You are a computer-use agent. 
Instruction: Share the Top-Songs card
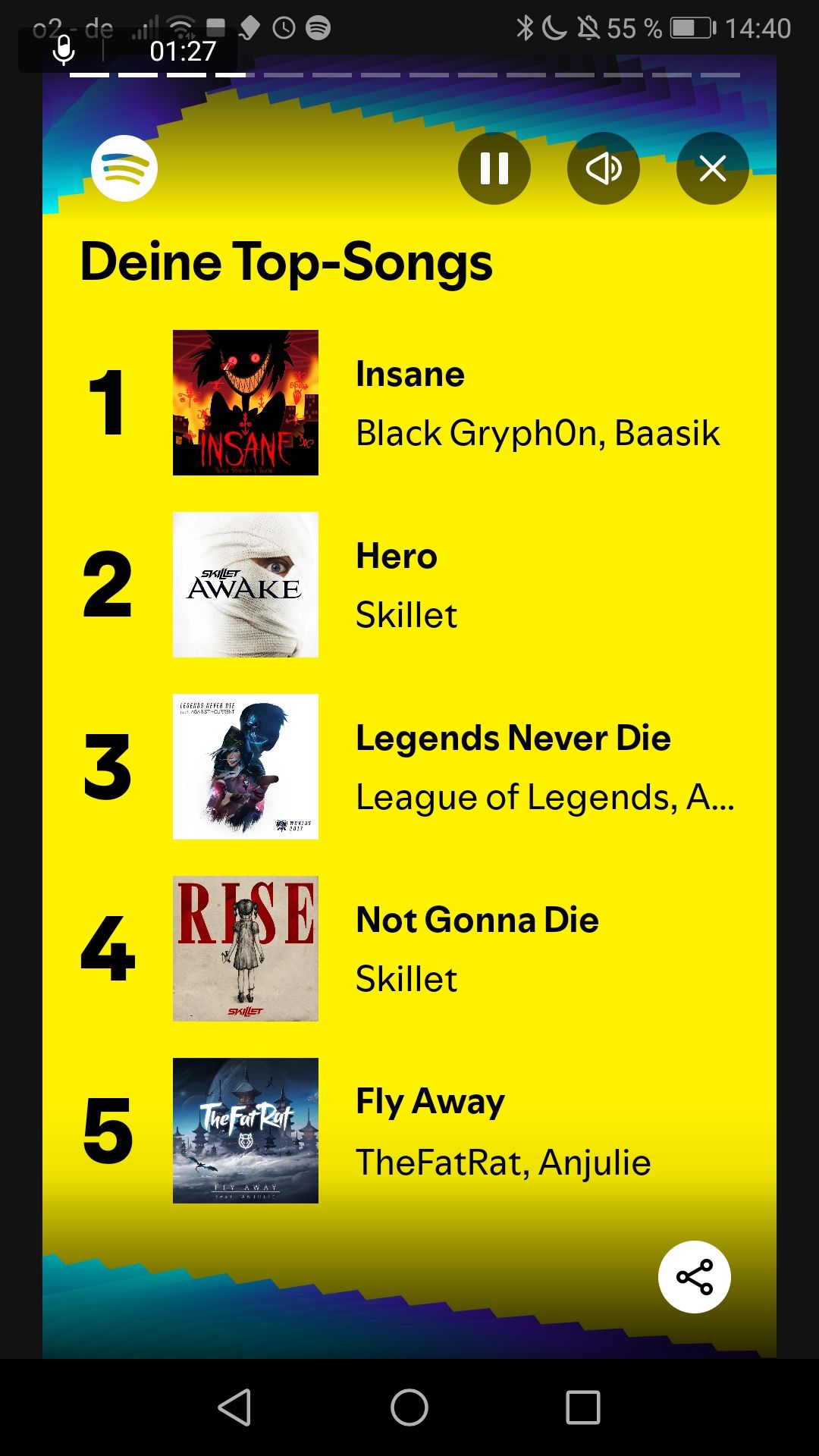click(694, 1277)
